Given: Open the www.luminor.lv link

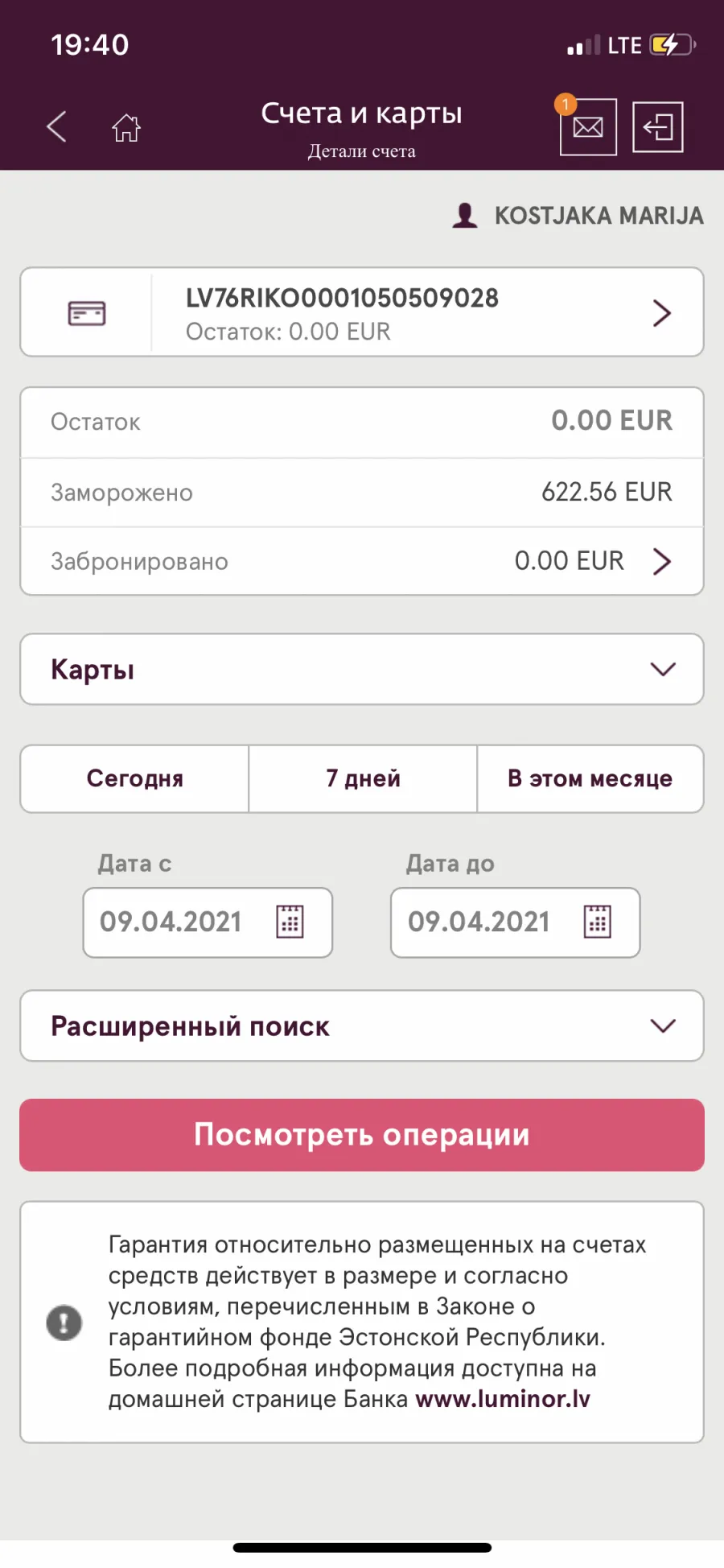Looking at the screenshot, I should point(503,1399).
